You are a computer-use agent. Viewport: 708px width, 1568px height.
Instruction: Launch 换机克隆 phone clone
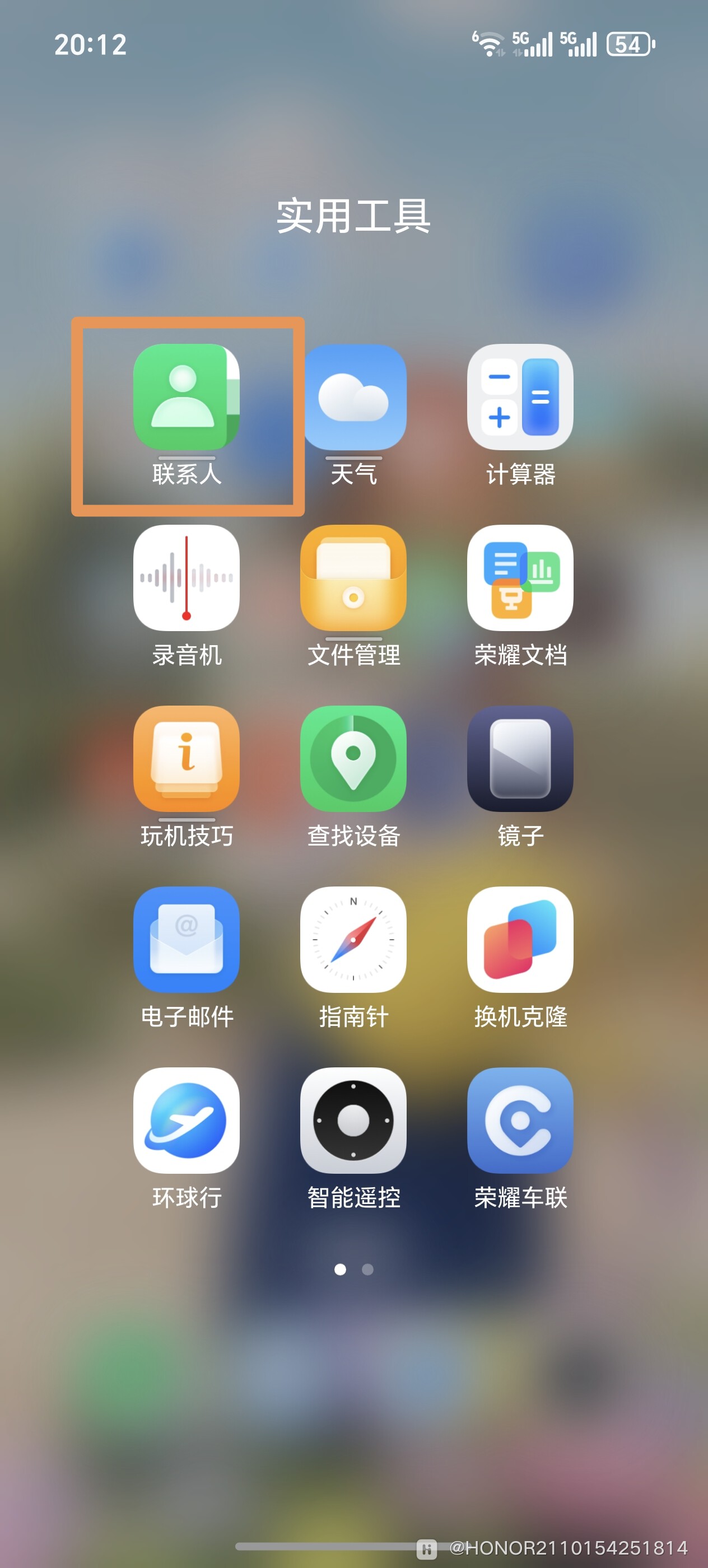point(520,937)
